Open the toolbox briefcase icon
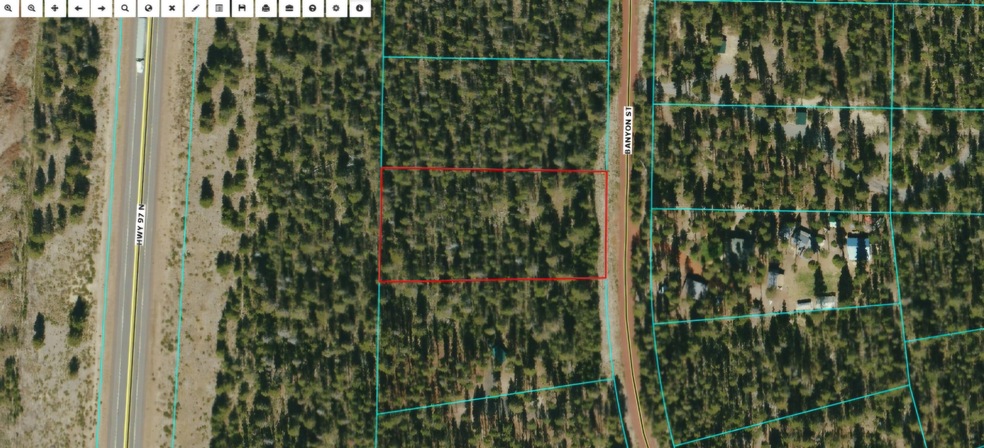 click(x=289, y=8)
